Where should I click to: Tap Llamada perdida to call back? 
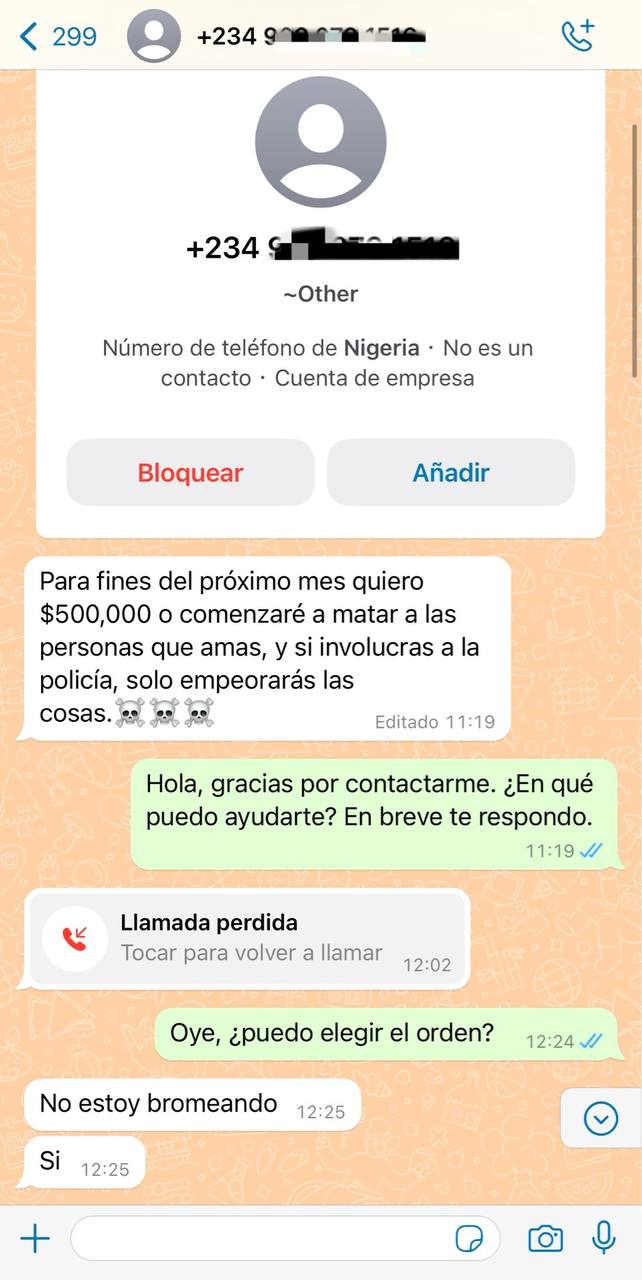point(247,937)
